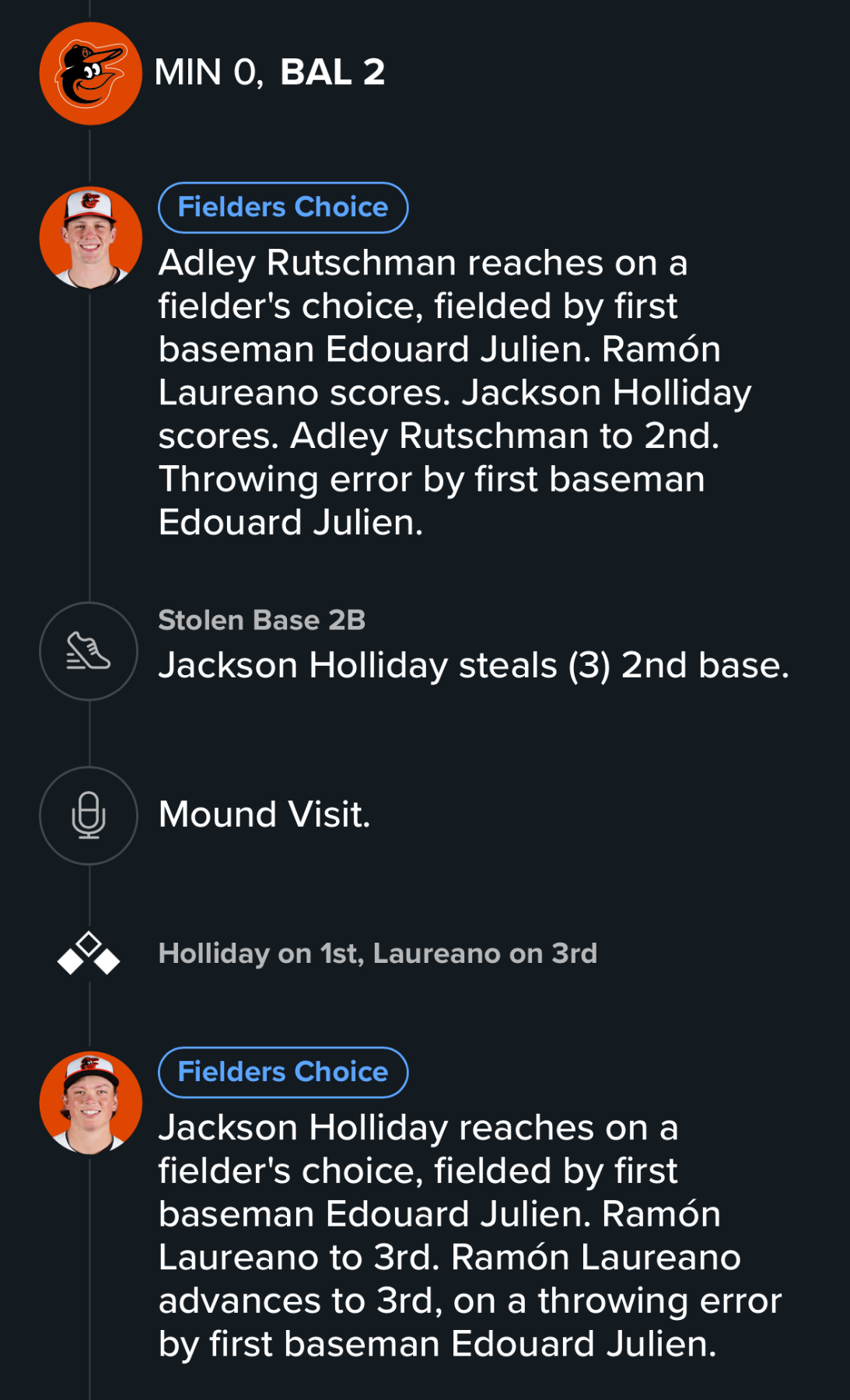This screenshot has height=1400, width=850.
Task: Open Fielders Choice chip on Adley Rutschman's play
Action: coord(283,208)
